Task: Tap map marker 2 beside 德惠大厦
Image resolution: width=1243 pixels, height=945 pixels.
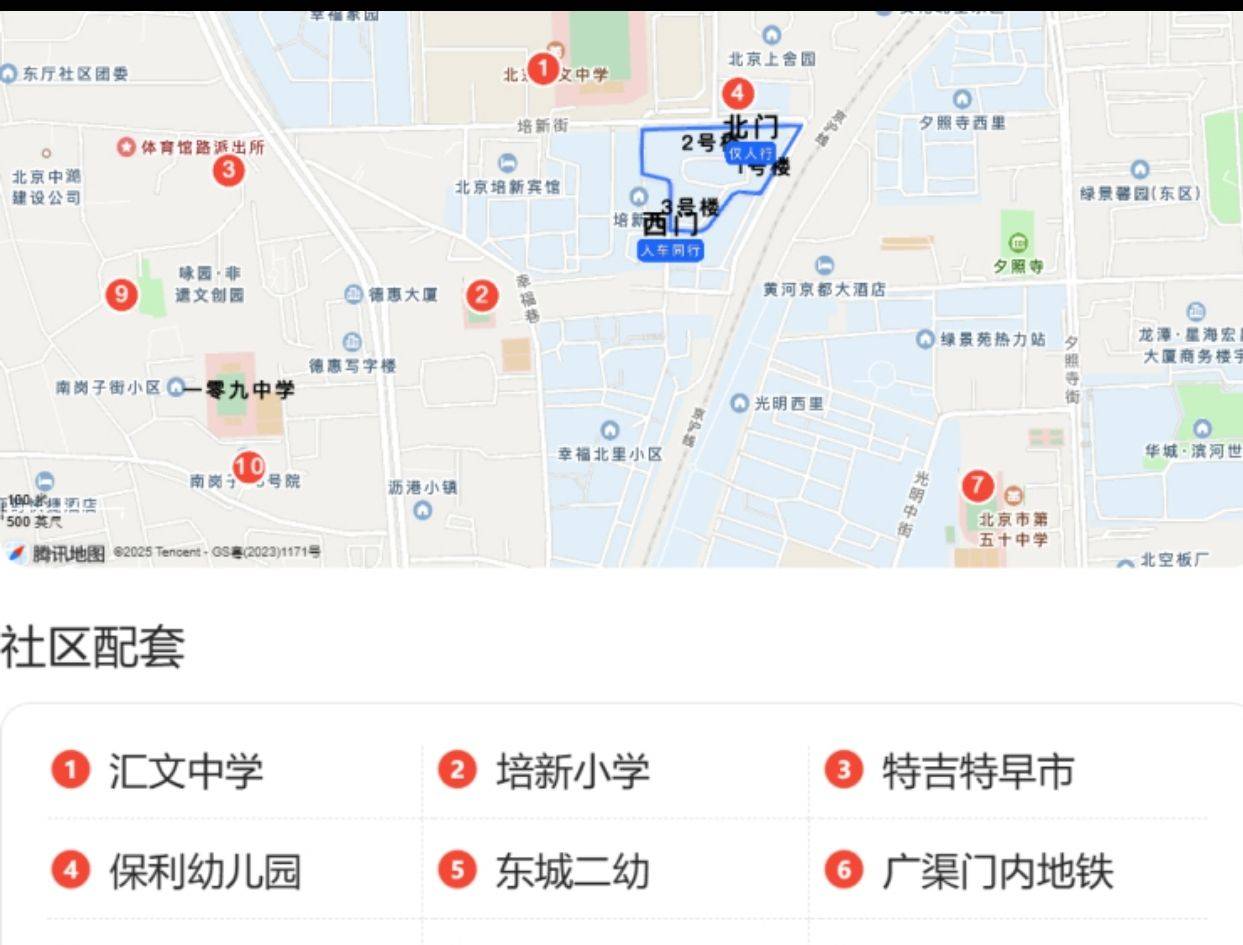Action: coord(482,295)
